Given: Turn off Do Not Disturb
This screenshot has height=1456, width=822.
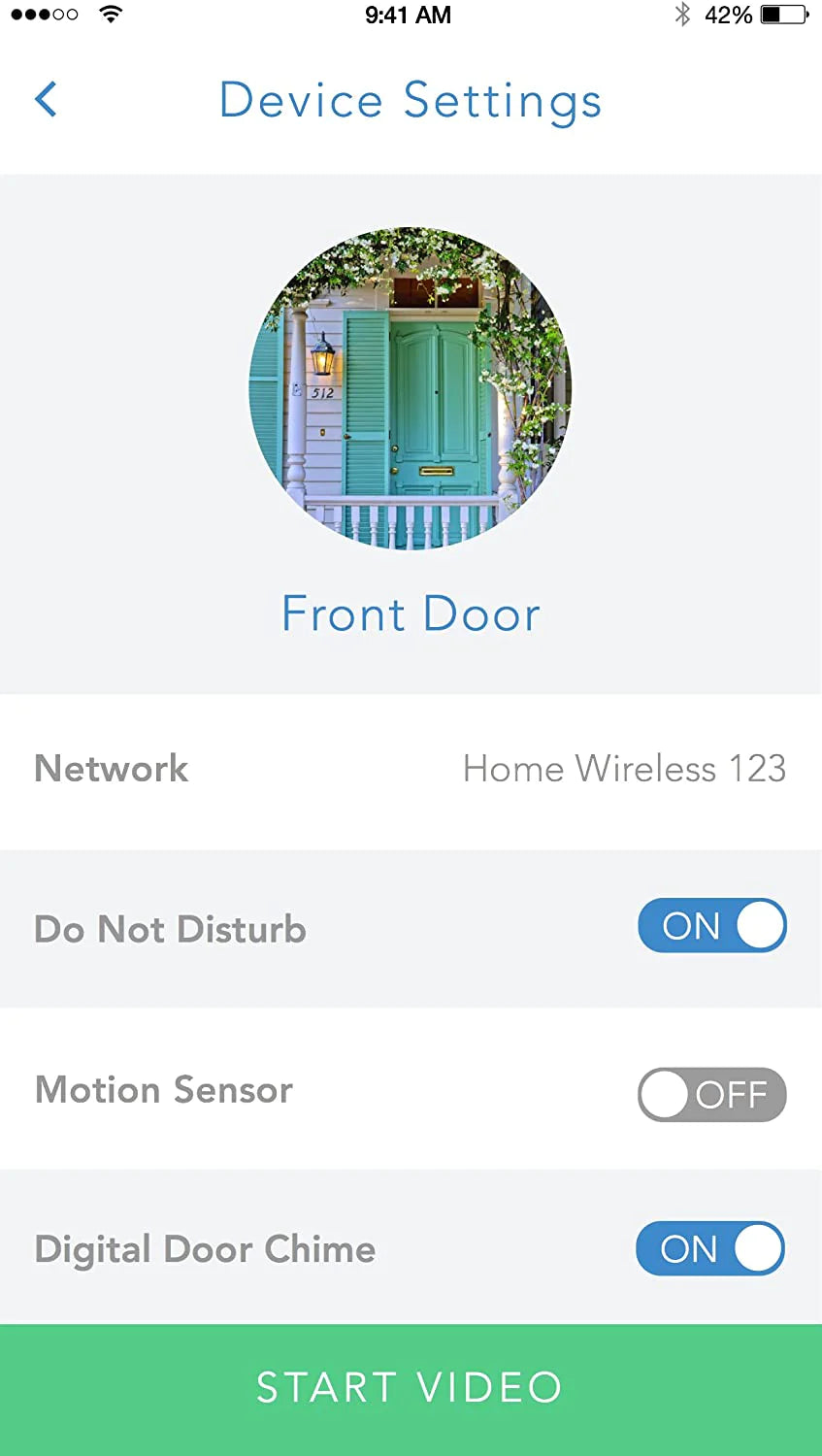Looking at the screenshot, I should click(711, 925).
